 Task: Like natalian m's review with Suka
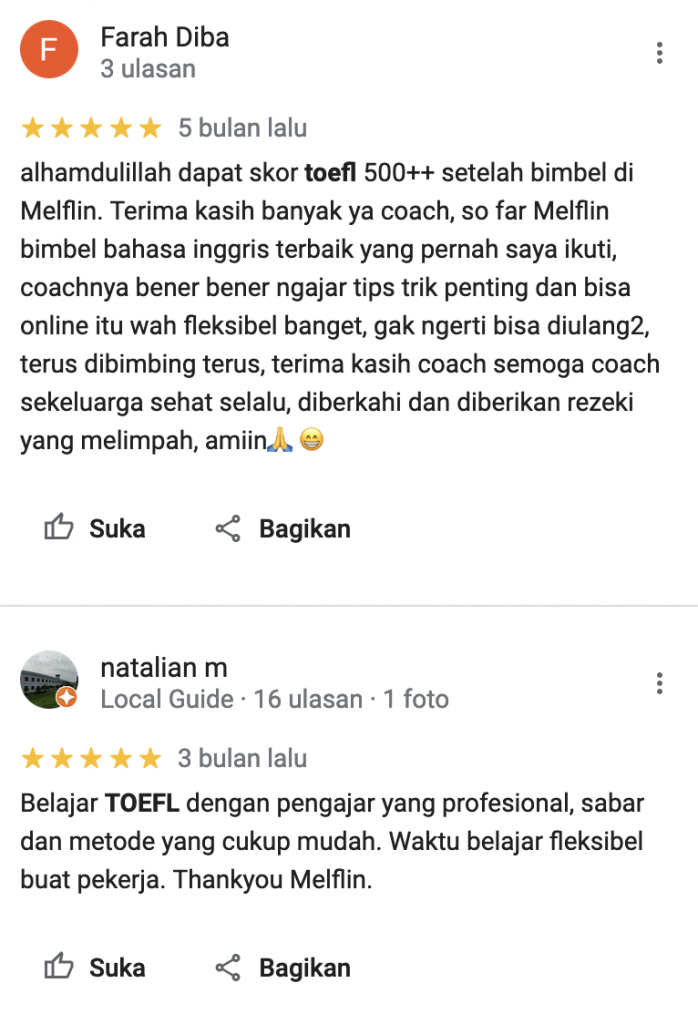(96, 967)
